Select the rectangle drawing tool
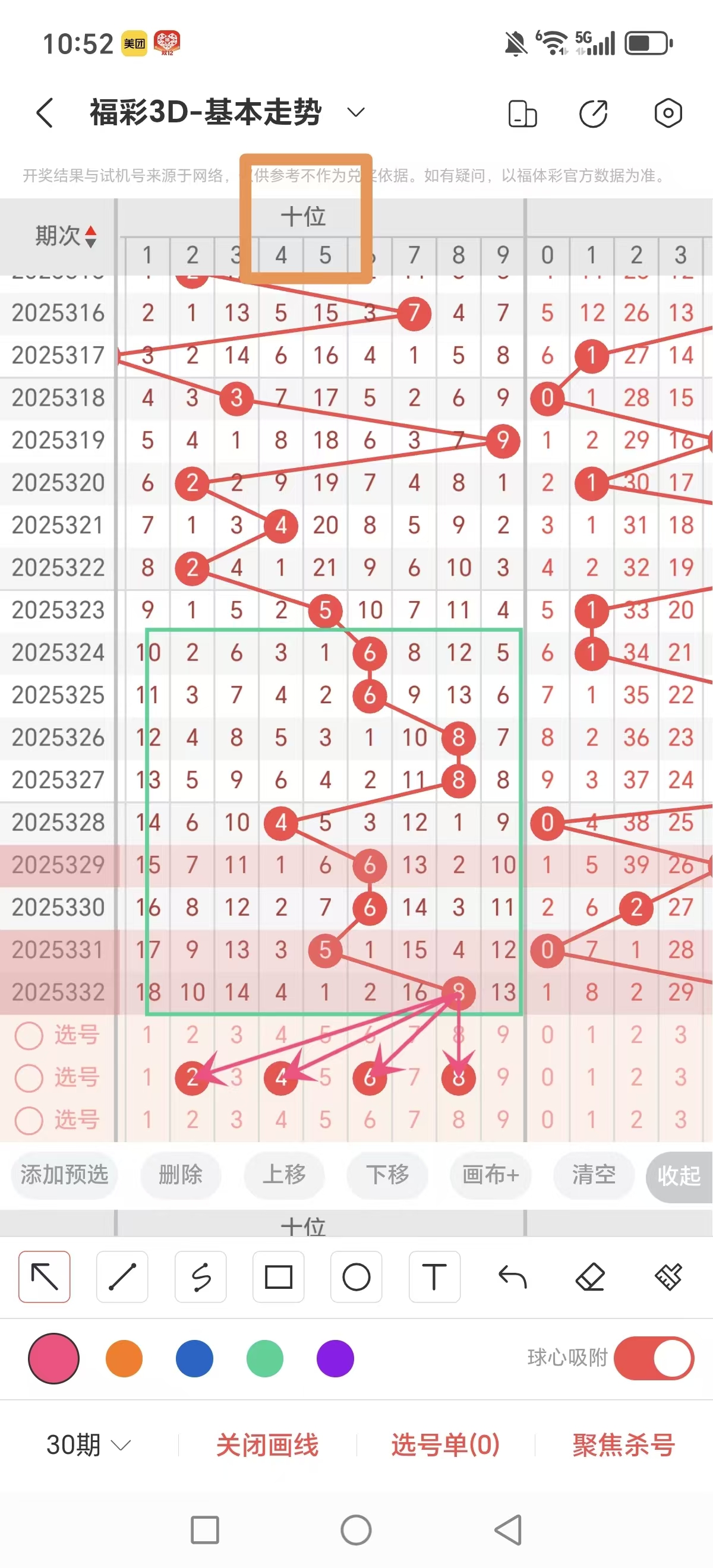The height and width of the screenshot is (1568, 713). coord(278,1279)
